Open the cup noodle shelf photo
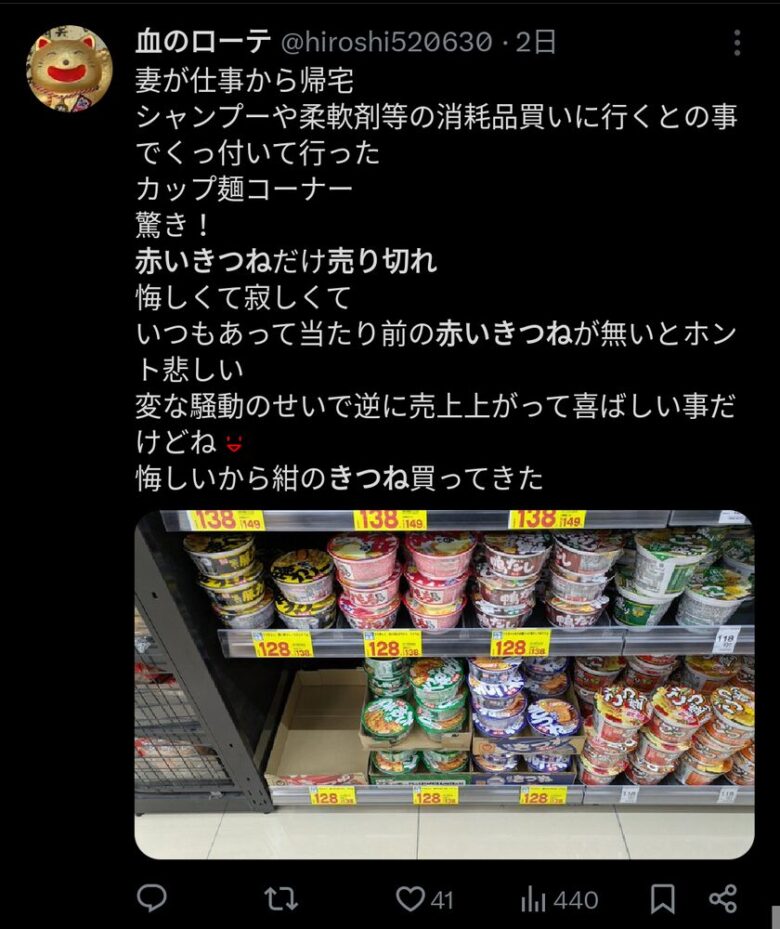This screenshot has width=780, height=929. 444,684
